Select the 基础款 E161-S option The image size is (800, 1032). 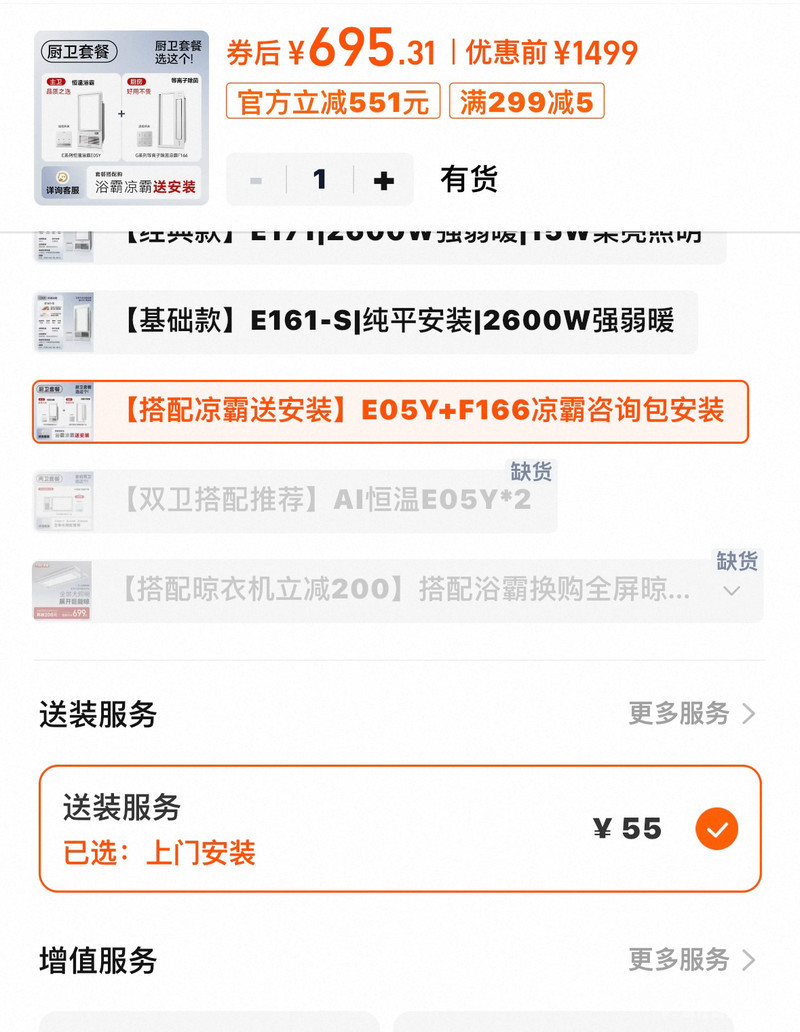point(365,321)
